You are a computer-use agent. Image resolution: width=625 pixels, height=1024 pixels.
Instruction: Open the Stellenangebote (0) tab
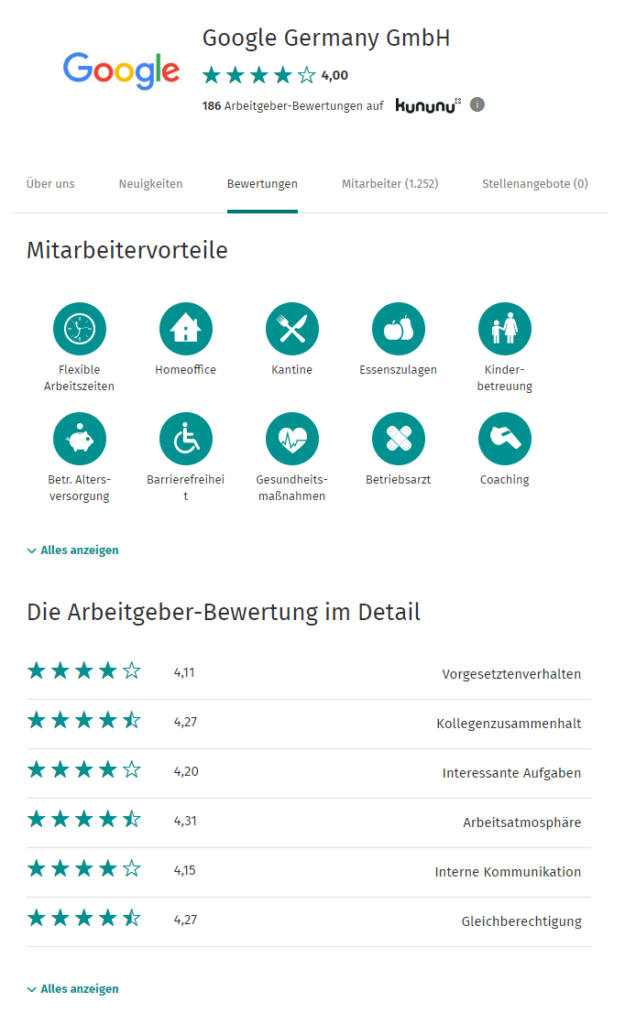[x=534, y=184]
